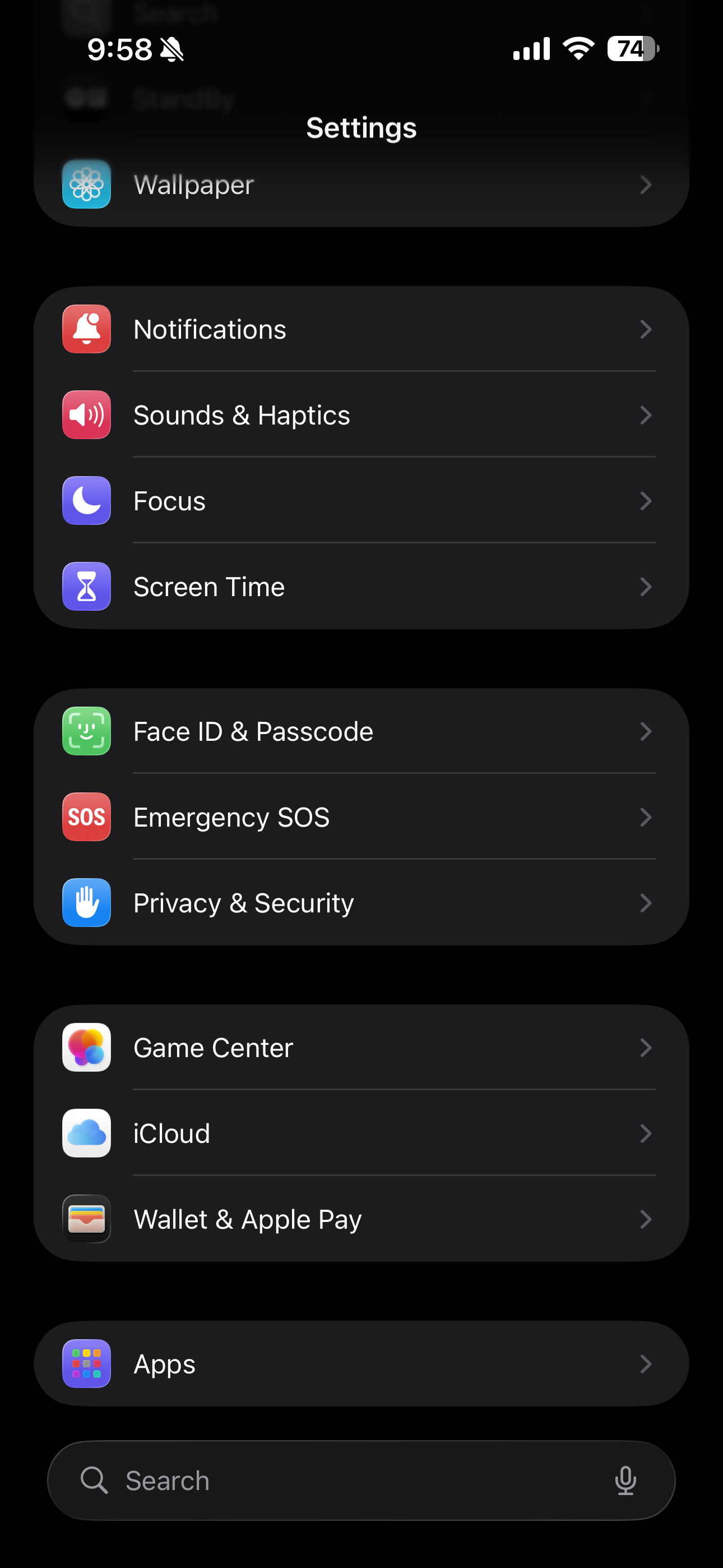Open the Screen Time hourglass icon
Screen dimensions: 723x1568
[86, 586]
